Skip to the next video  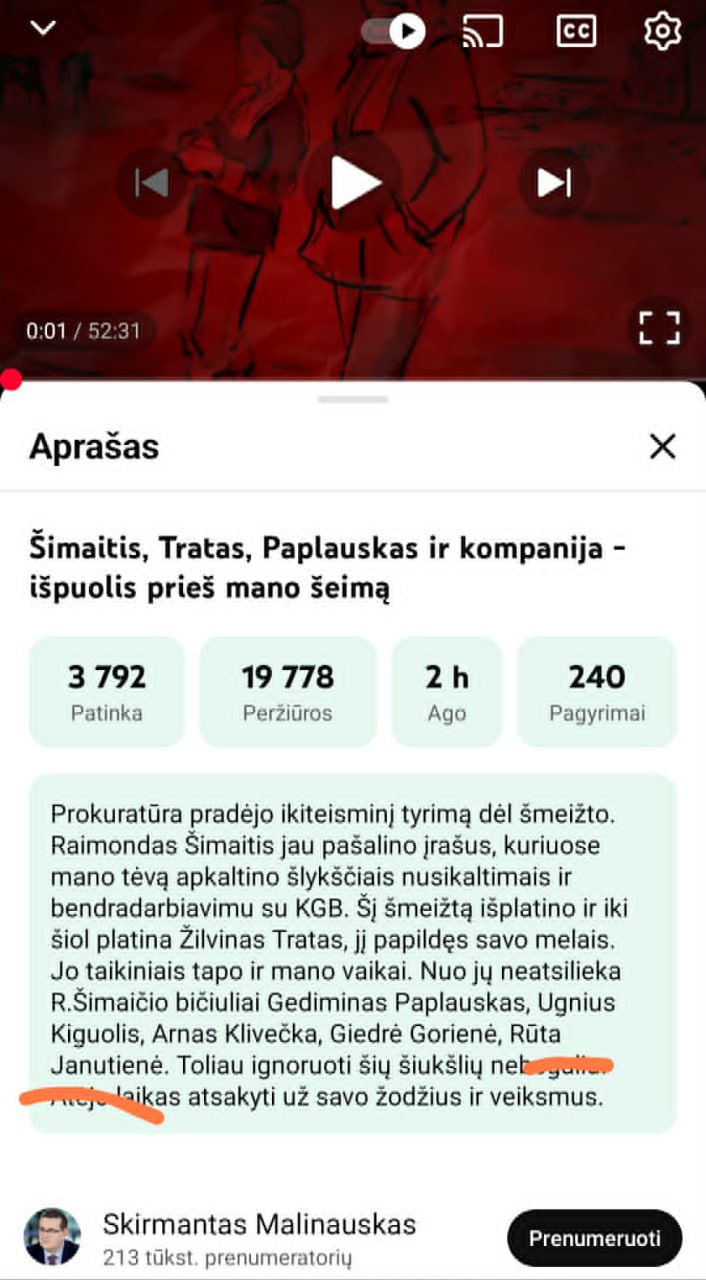pos(553,183)
